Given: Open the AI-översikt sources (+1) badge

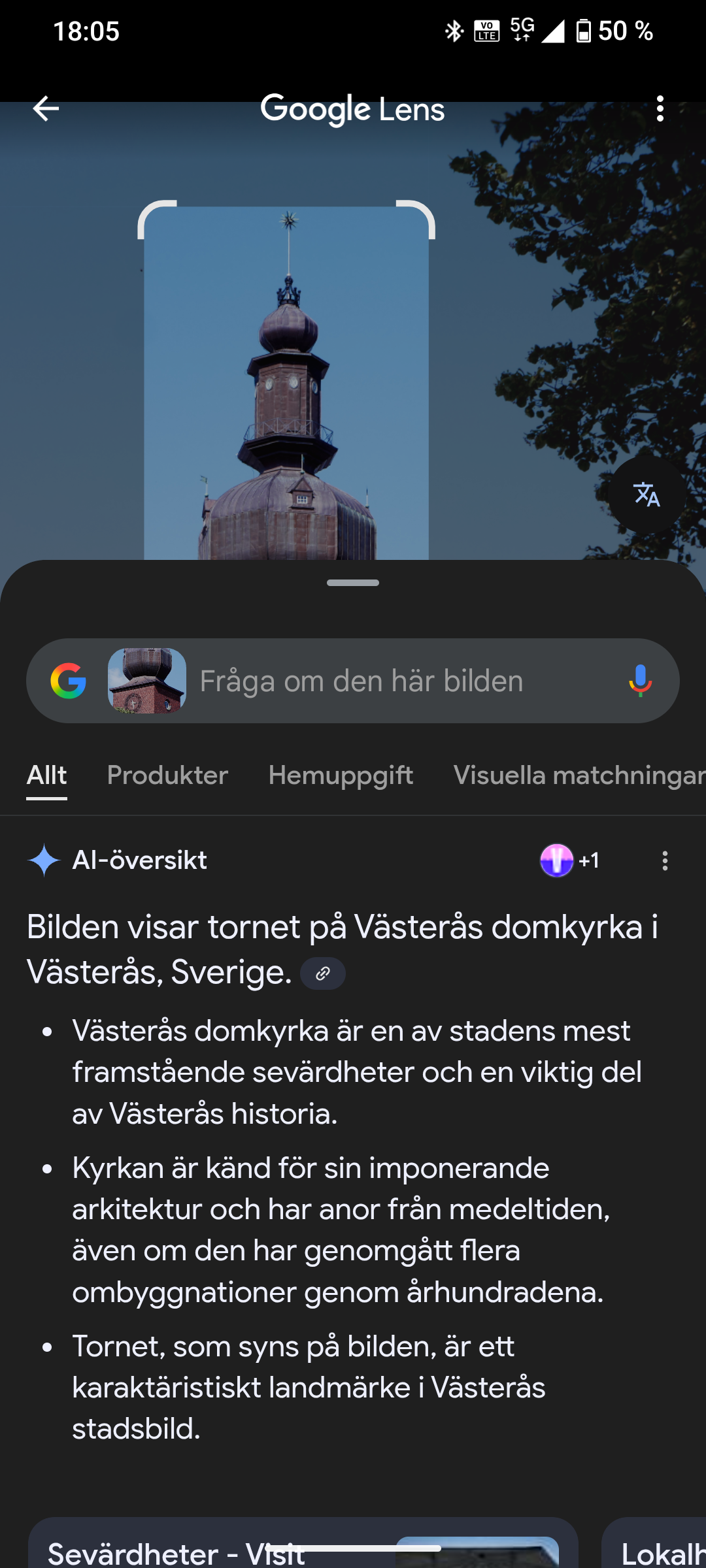Looking at the screenshot, I should point(570,860).
